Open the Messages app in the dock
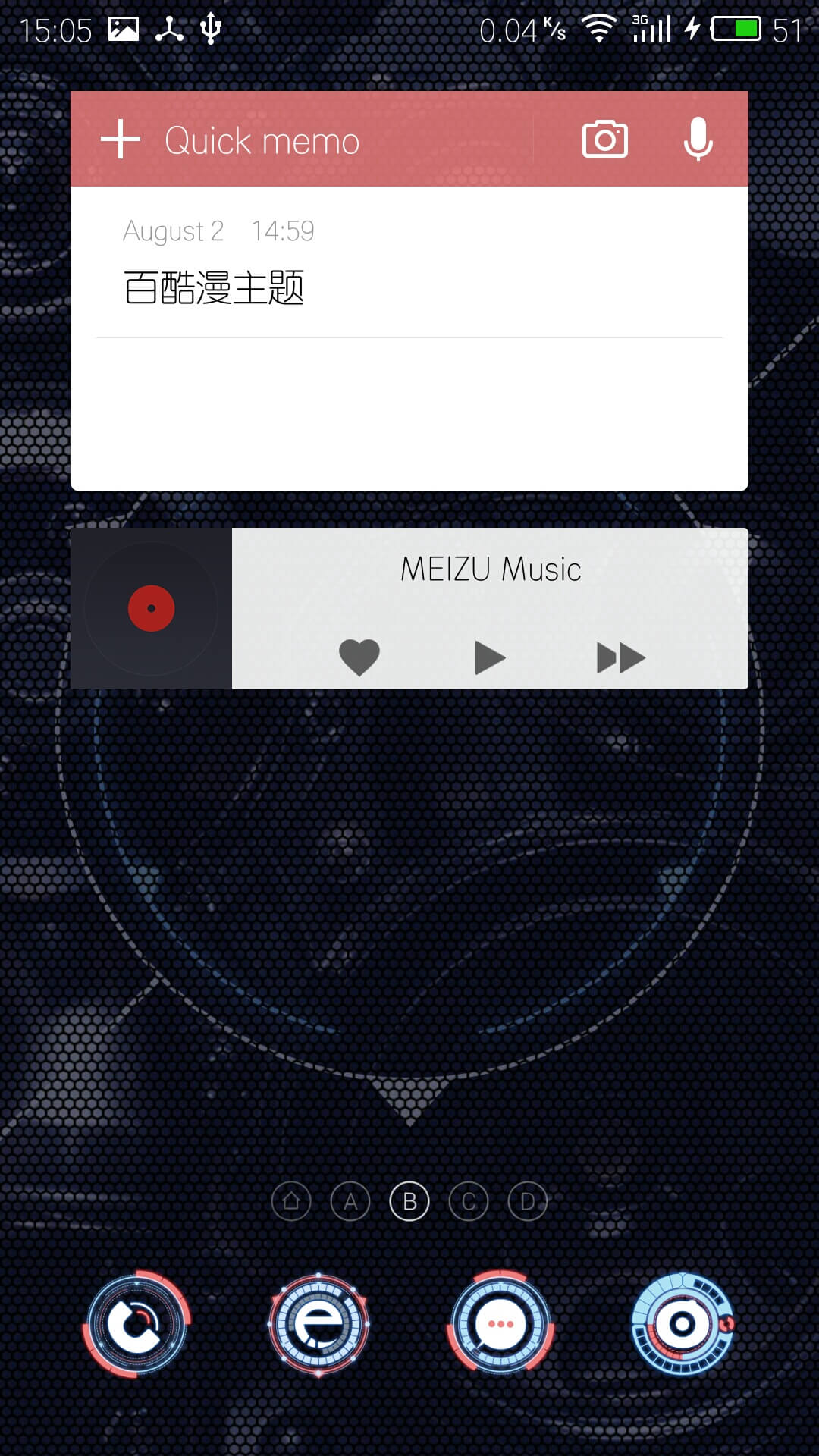The width and height of the screenshot is (819, 1456). pos(500,1324)
